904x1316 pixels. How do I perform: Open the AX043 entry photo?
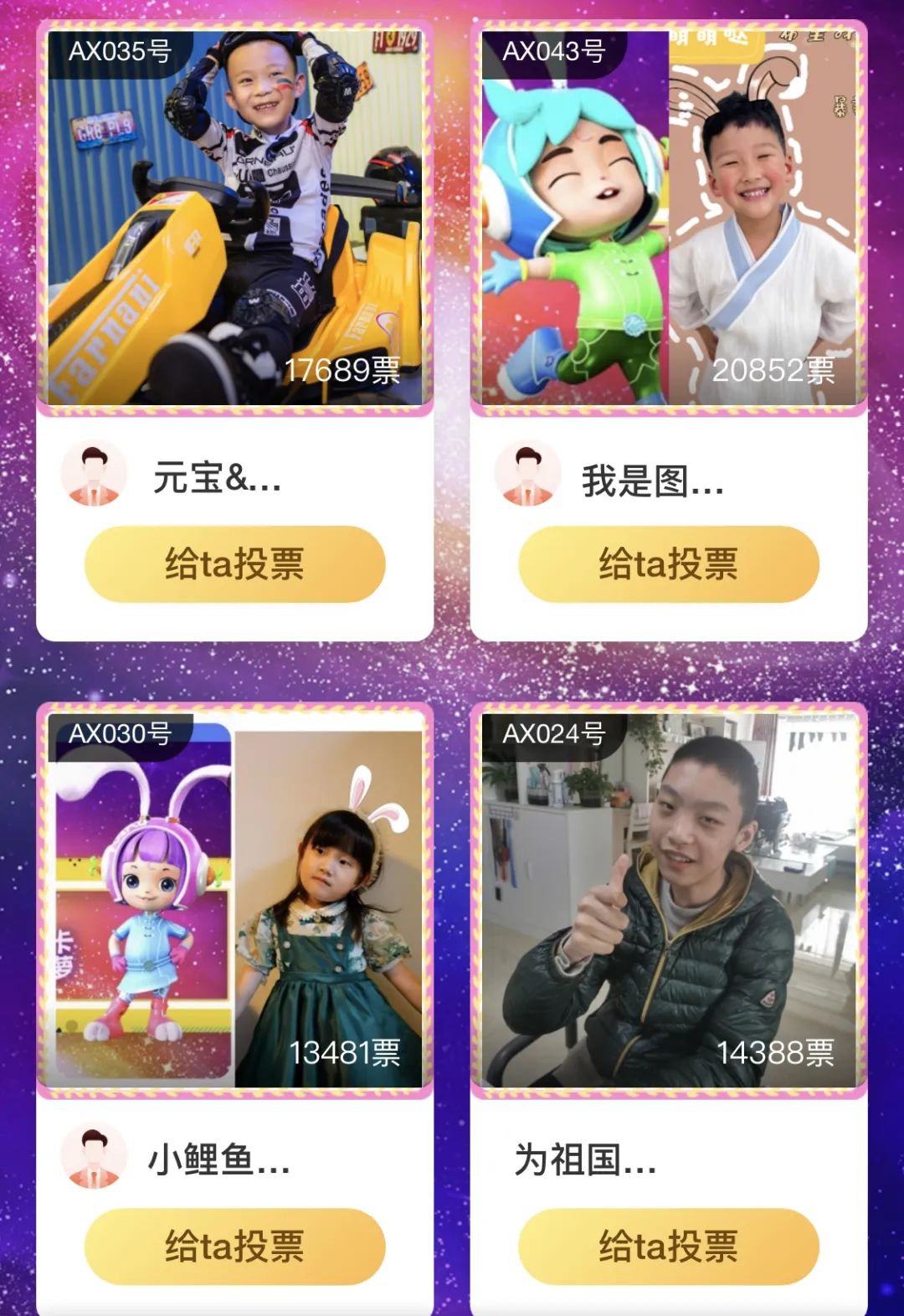(668, 218)
